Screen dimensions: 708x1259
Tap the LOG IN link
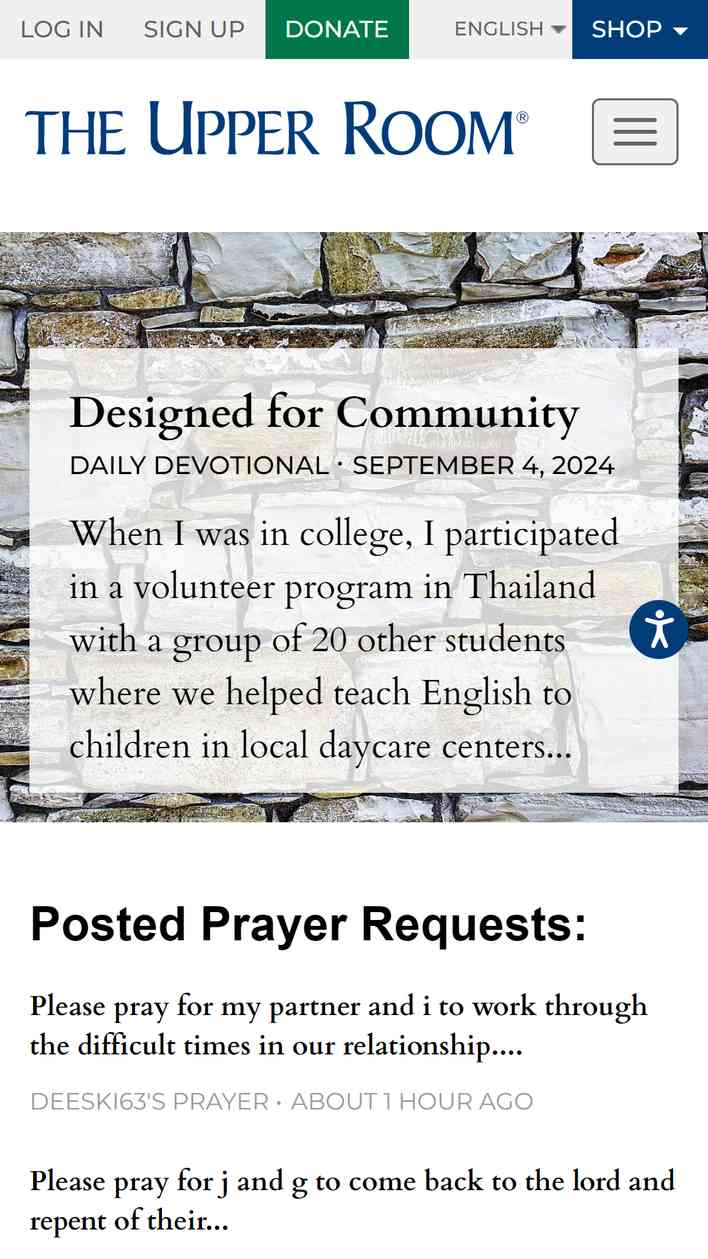(62, 29)
